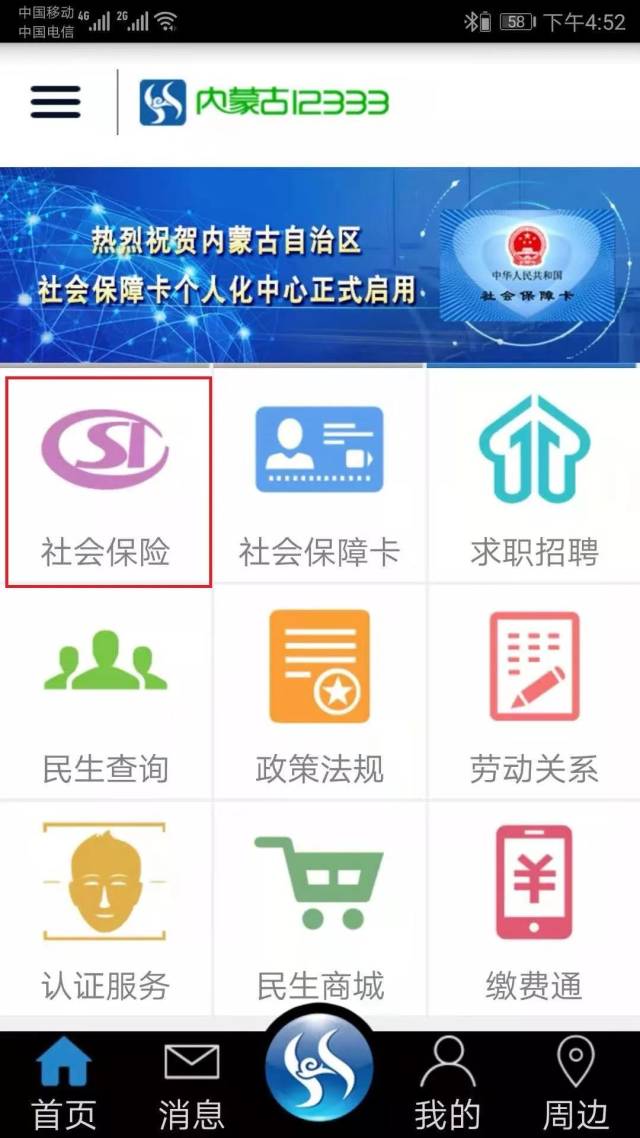Open 缴费通 payment service
640x1138 pixels.
(535, 908)
